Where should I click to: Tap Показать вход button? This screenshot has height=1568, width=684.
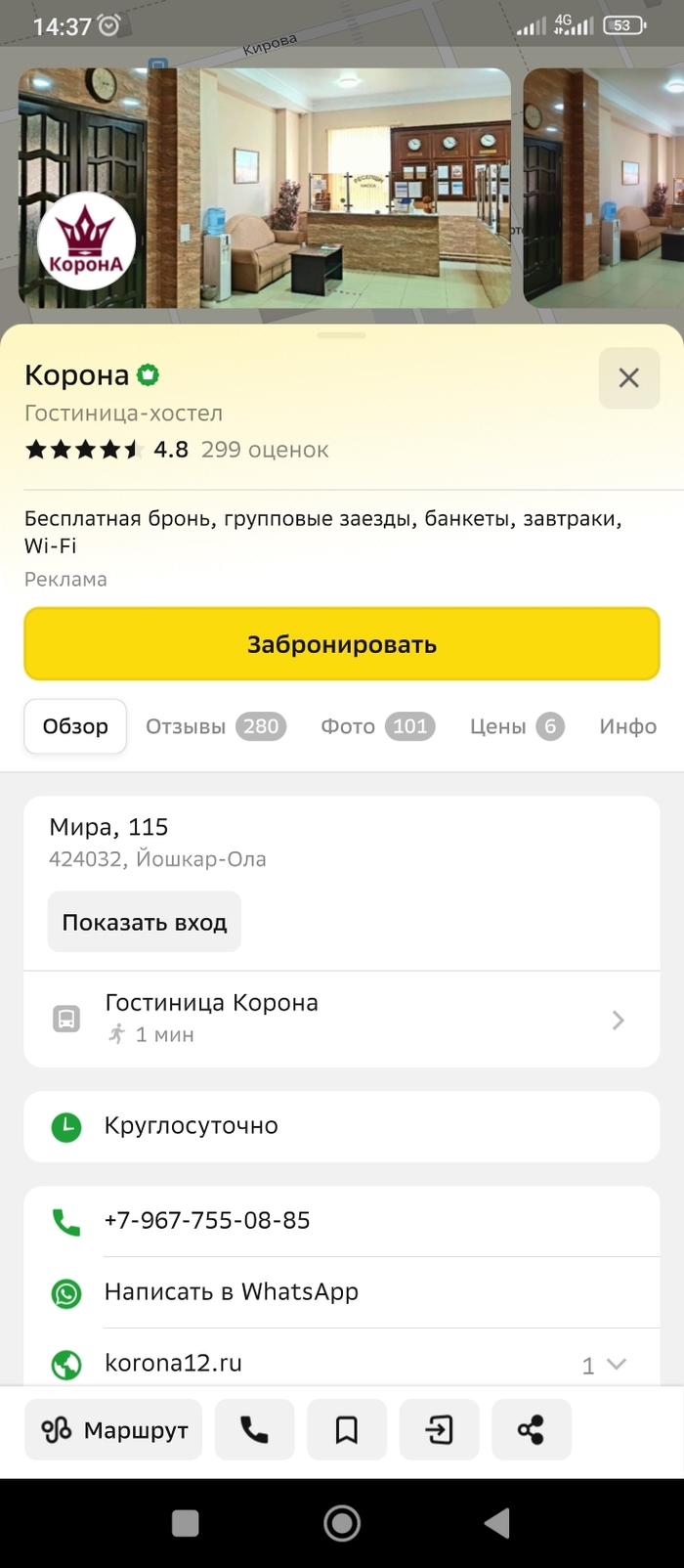pyautogui.click(x=145, y=922)
